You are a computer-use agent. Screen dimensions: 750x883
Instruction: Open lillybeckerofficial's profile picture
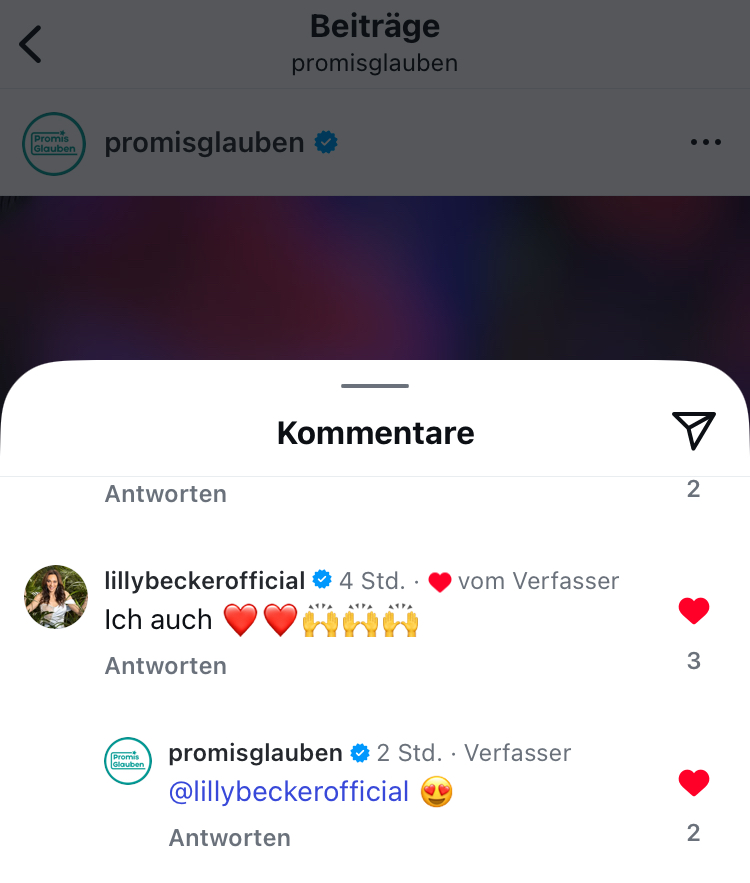56,597
